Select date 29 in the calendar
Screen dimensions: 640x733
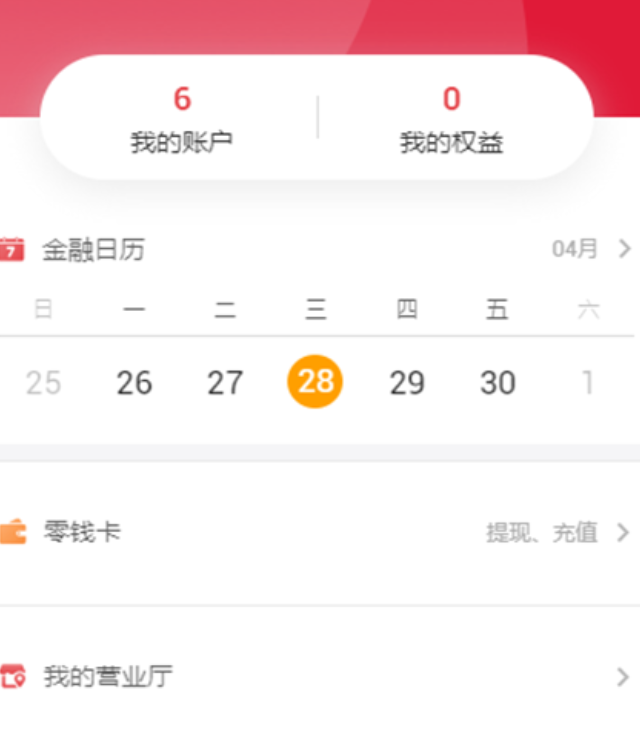tap(407, 382)
